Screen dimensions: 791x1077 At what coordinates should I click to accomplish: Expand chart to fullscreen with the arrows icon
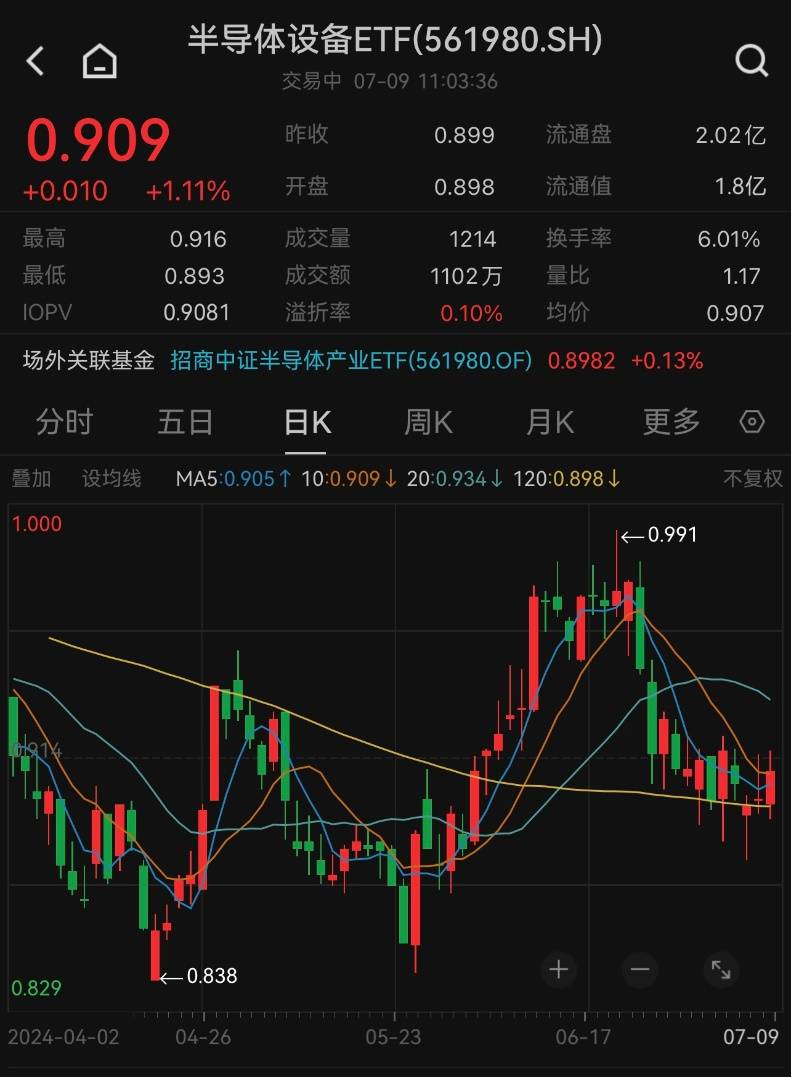click(720, 969)
